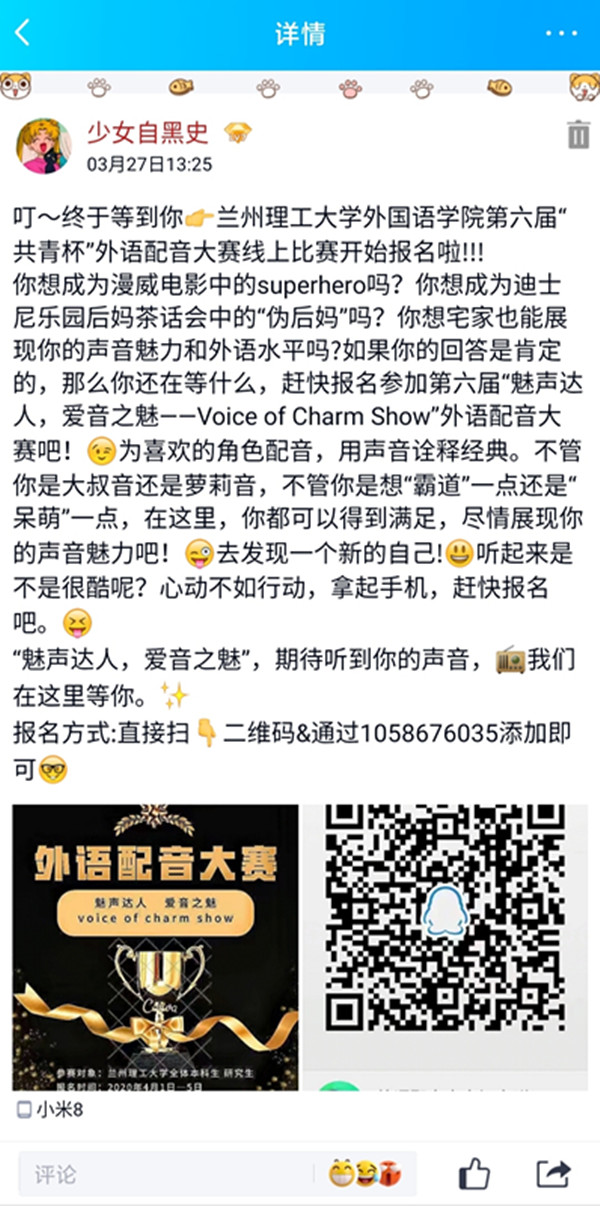Open the emoji picker in comment box
The height and width of the screenshot is (1206, 600).
tap(371, 1173)
